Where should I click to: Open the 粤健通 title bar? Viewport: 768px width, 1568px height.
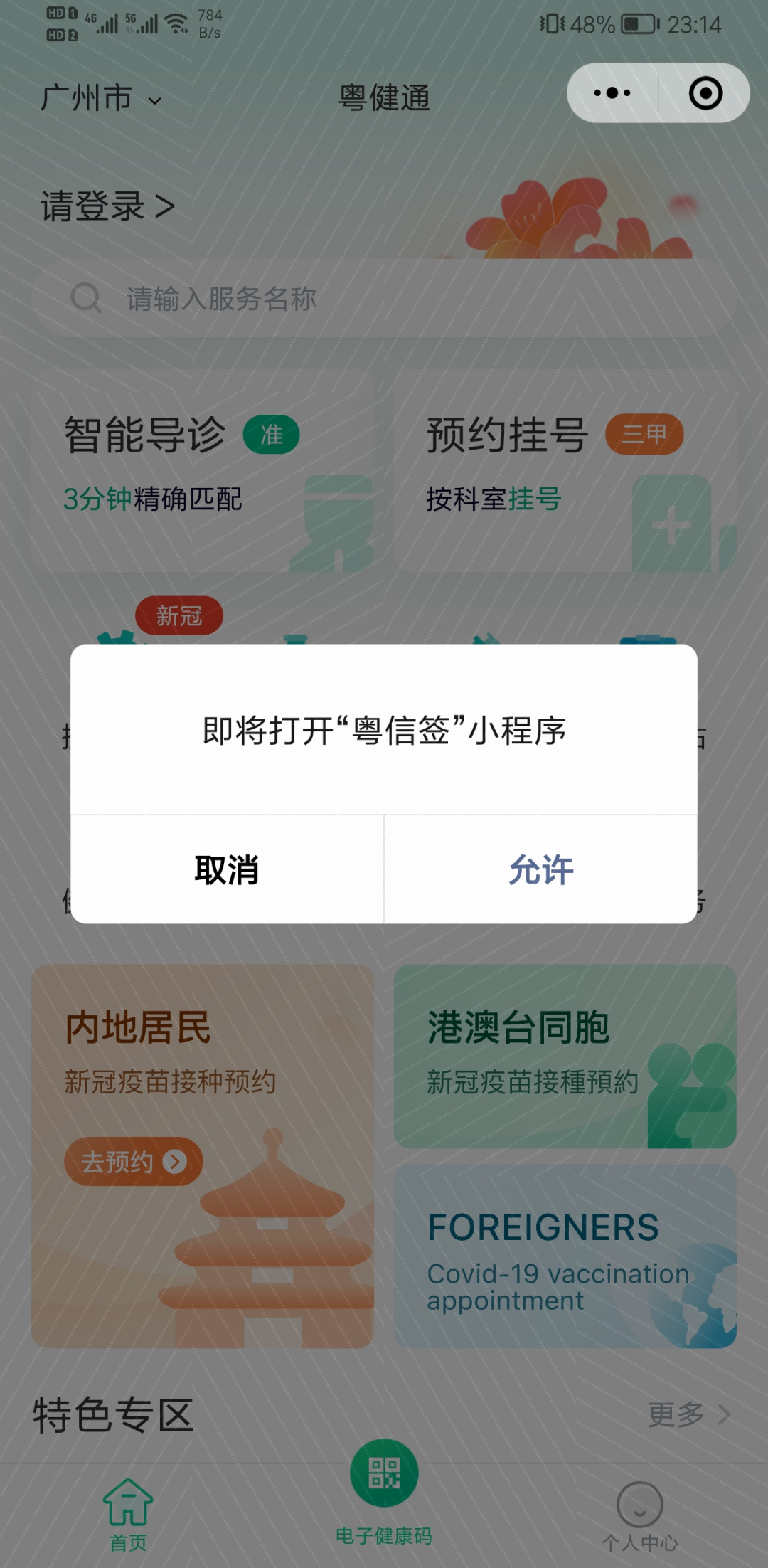point(383,100)
